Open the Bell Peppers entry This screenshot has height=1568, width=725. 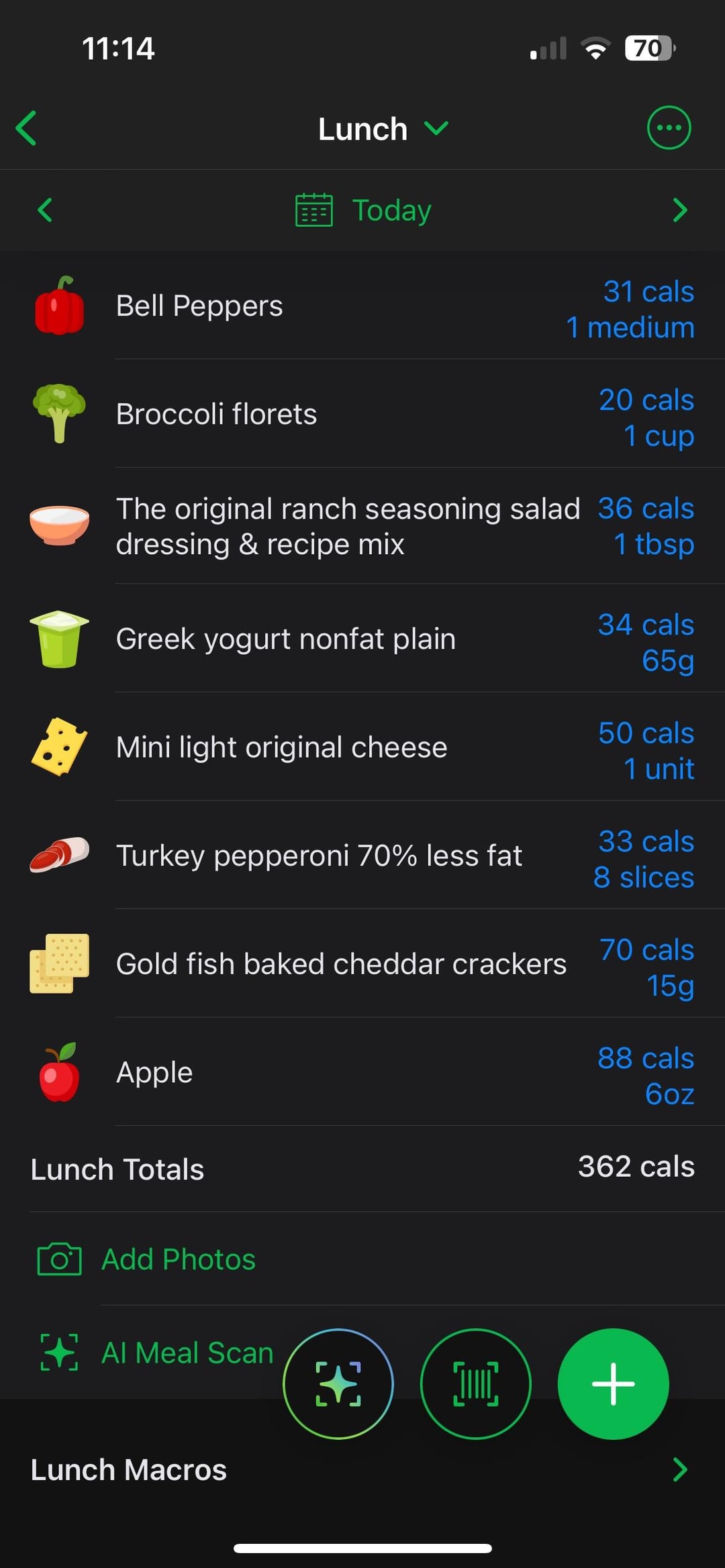[362, 306]
